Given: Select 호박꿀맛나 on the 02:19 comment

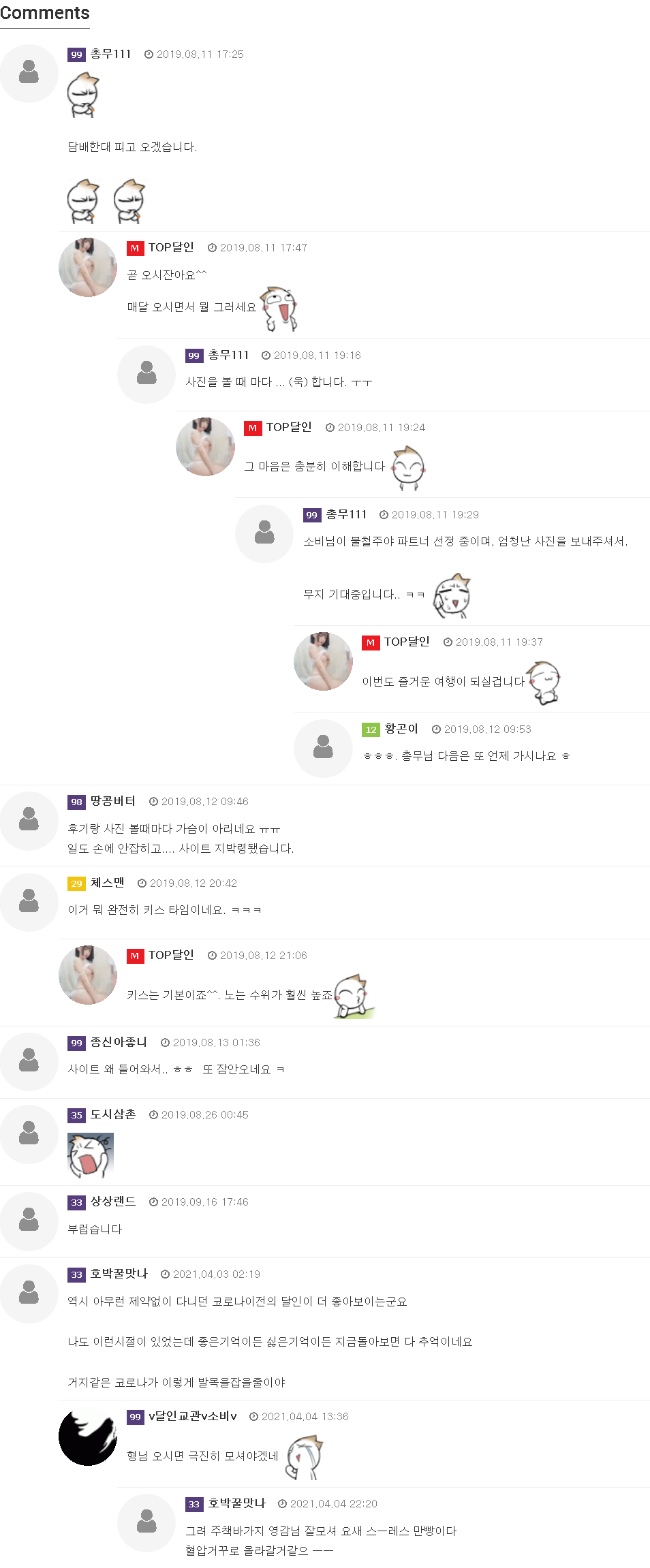Looking at the screenshot, I should click(x=119, y=1274).
